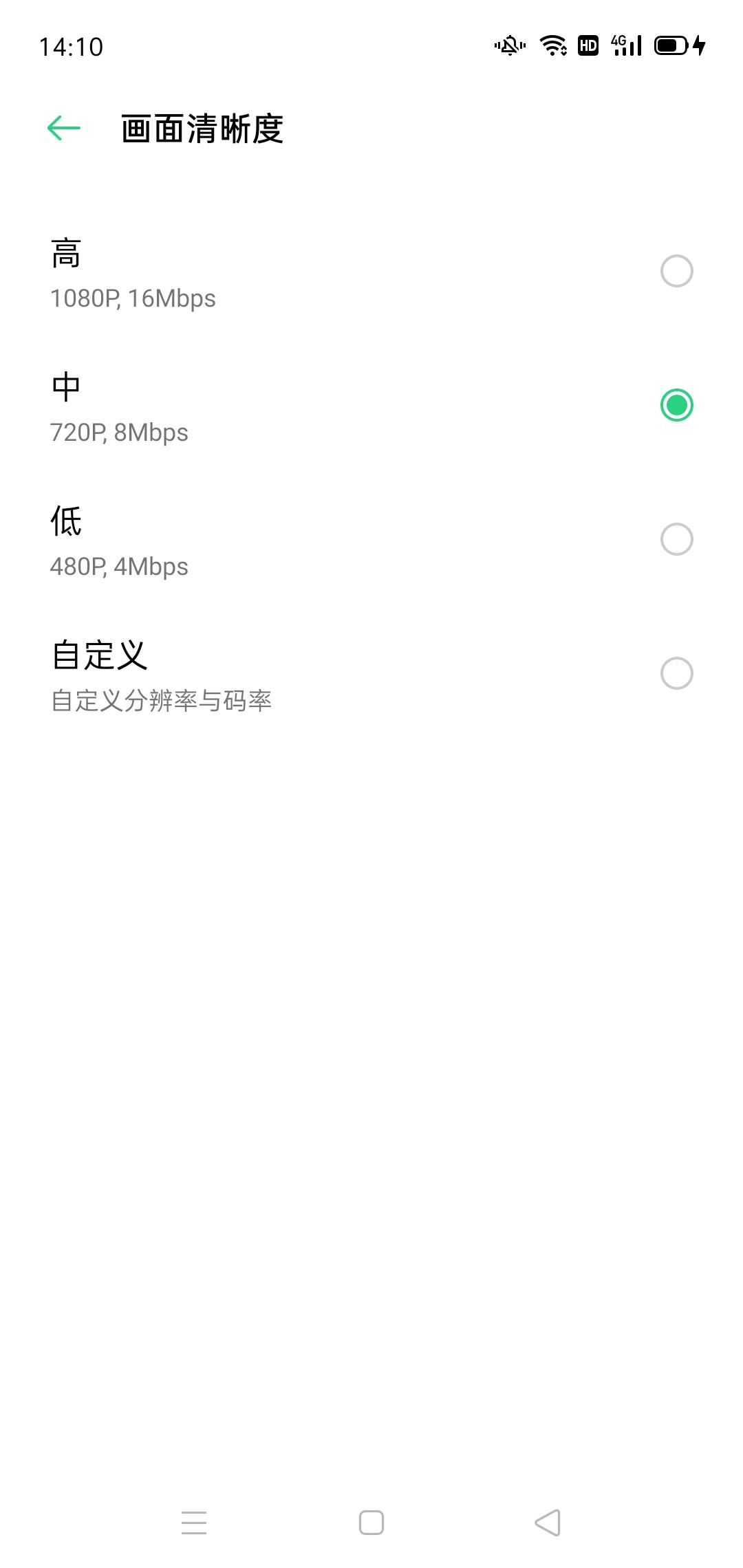
Task: Choose the 中 720P, 8Mbps option
Action: pyautogui.click(x=676, y=405)
